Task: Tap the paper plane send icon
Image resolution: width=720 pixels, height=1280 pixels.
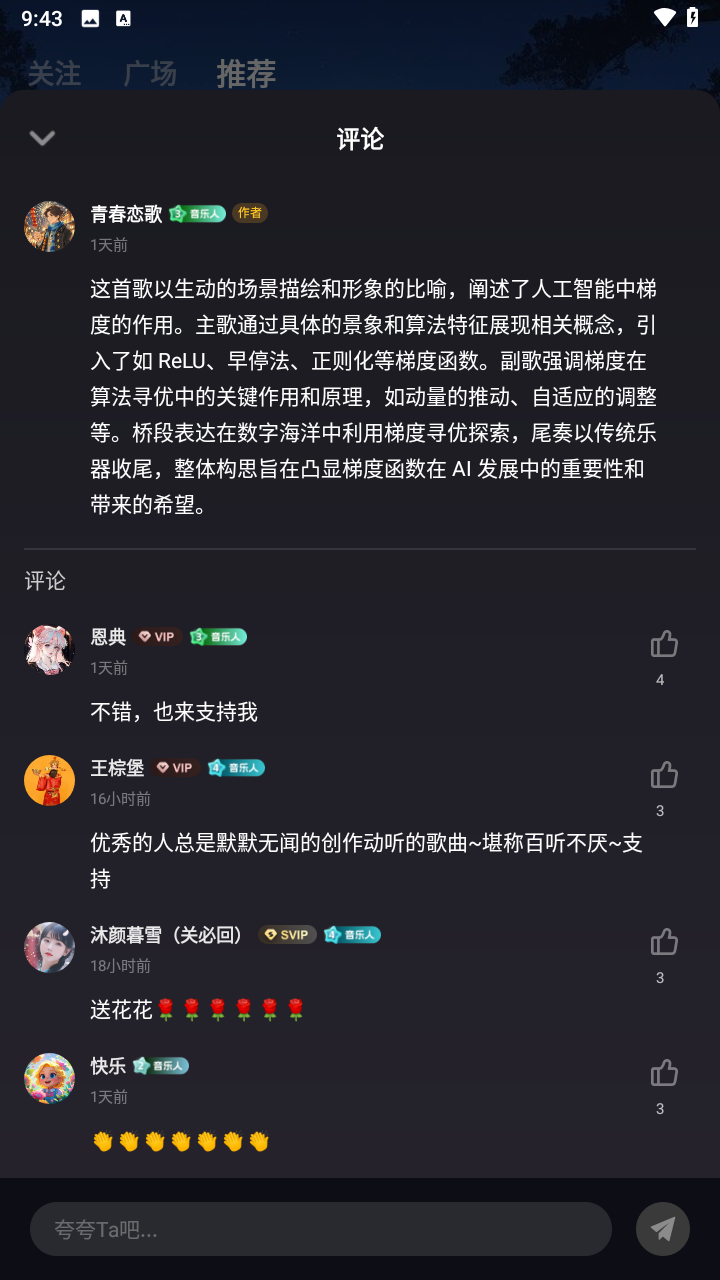Action: (x=662, y=1229)
